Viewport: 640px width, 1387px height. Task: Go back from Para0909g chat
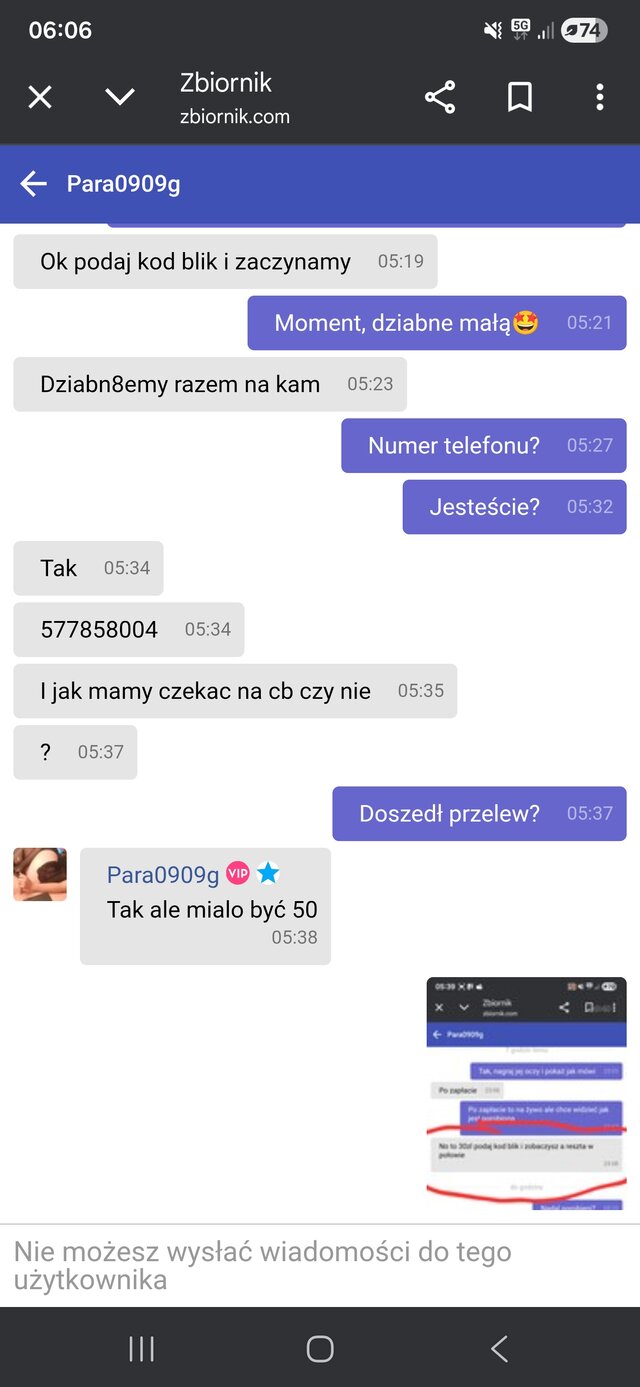click(34, 183)
